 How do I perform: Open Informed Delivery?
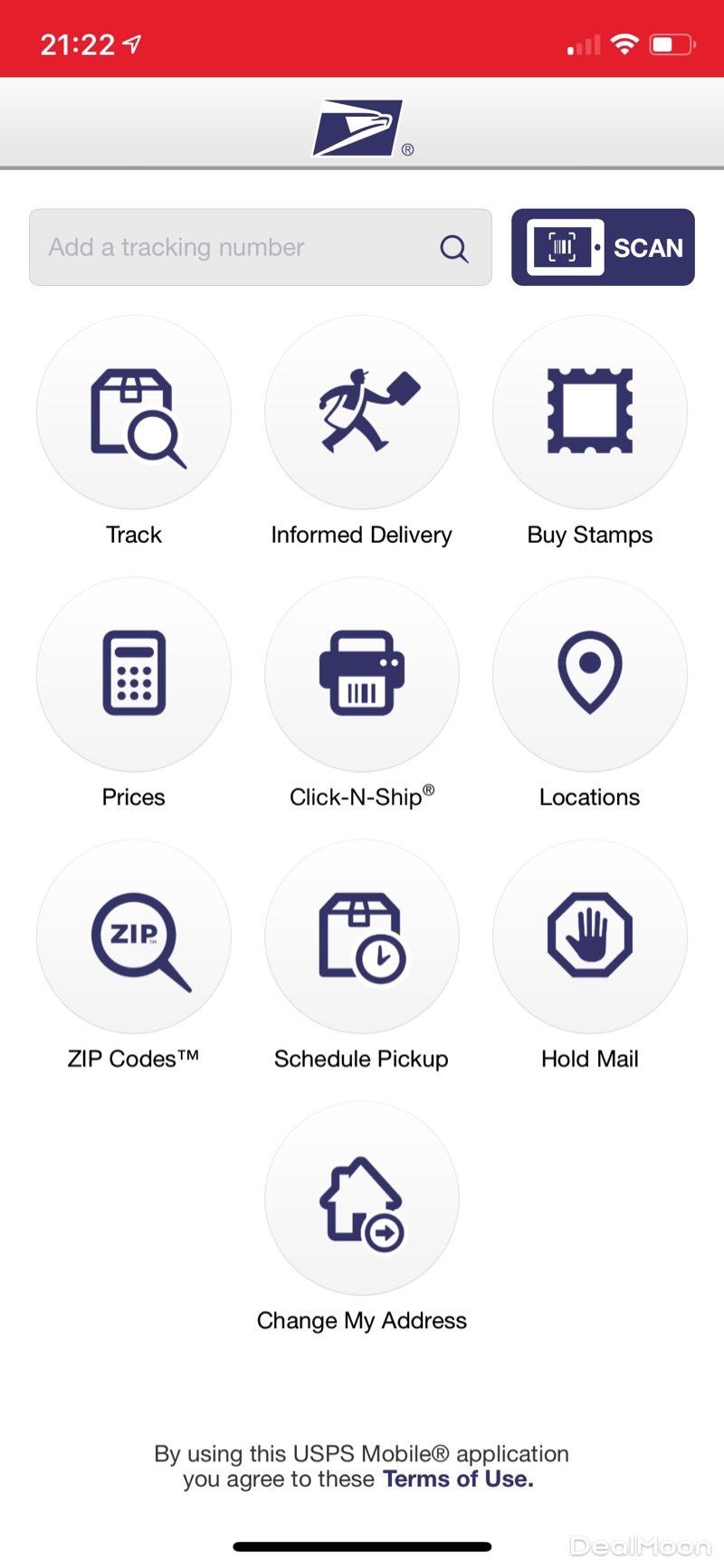[362, 413]
